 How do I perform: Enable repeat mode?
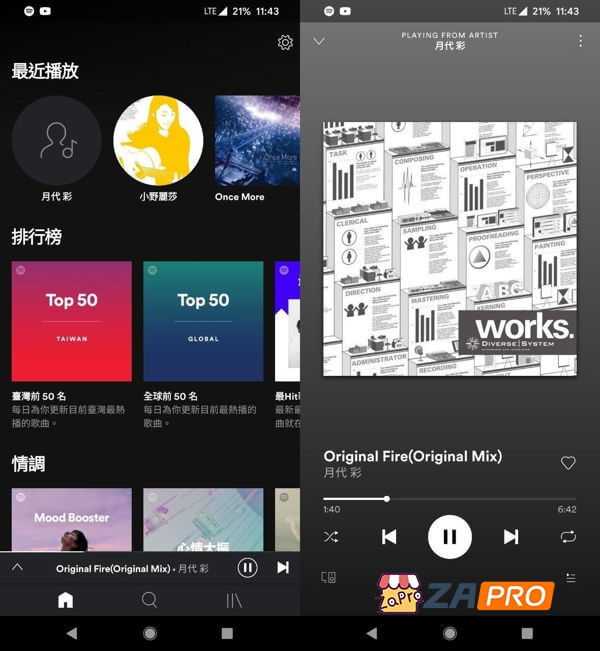pos(568,537)
